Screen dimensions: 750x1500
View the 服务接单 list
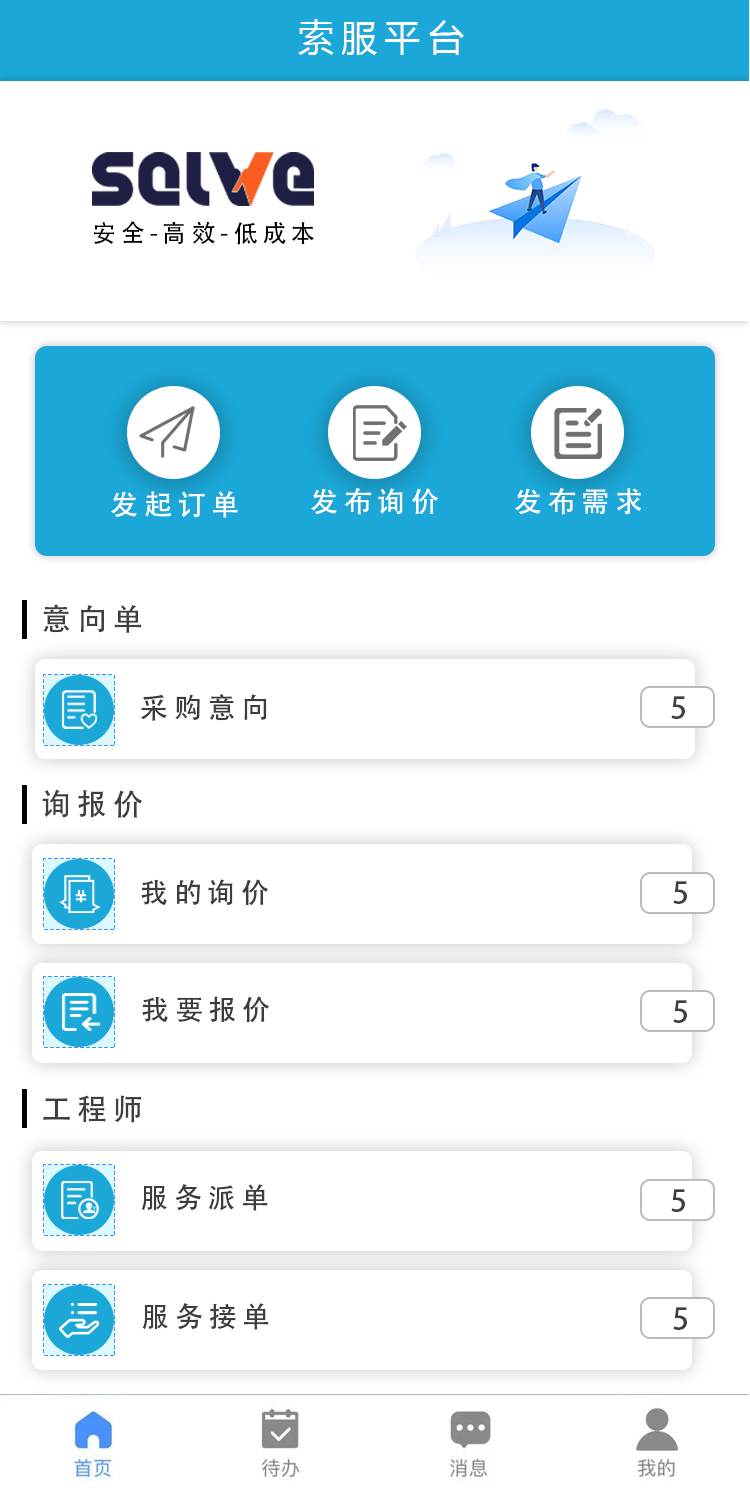pos(362,1318)
